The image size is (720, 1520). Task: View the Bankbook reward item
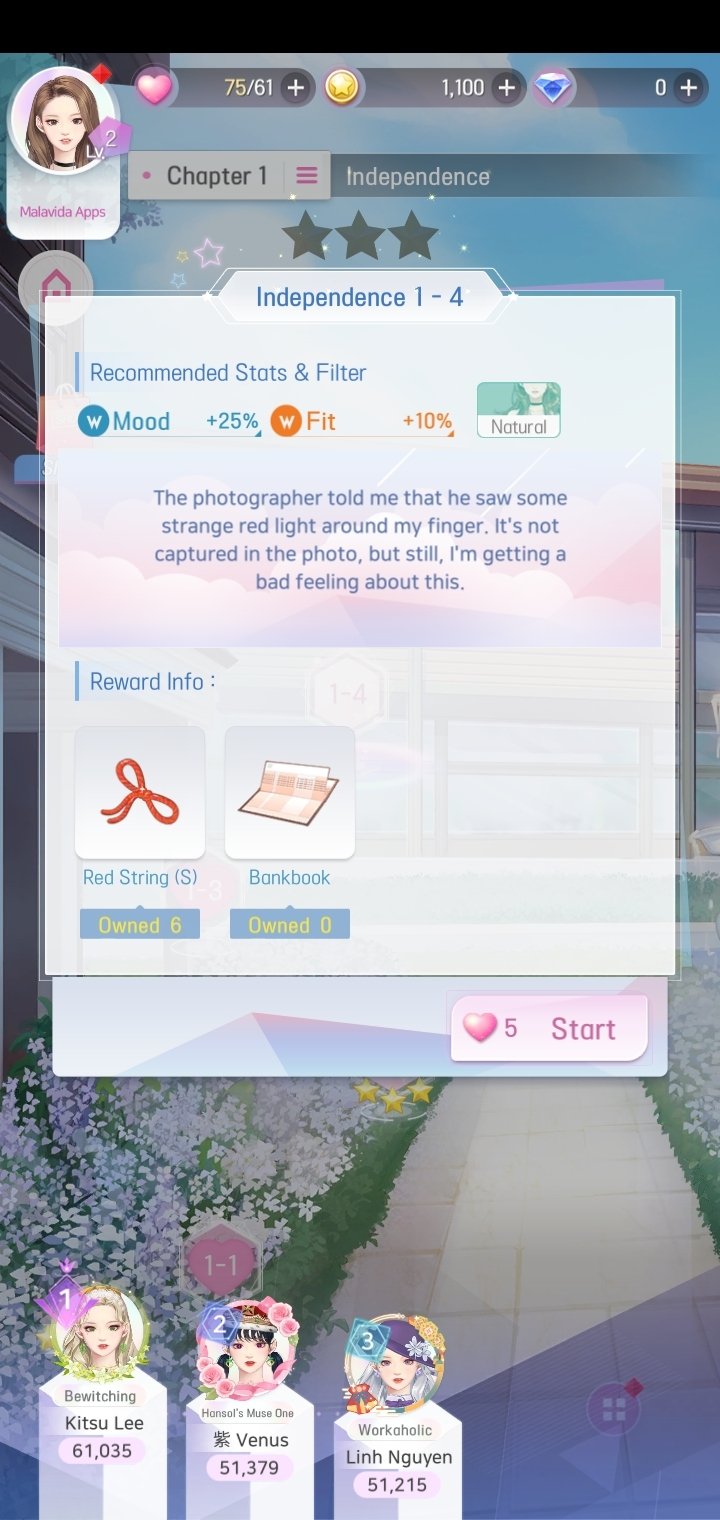[290, 792]
